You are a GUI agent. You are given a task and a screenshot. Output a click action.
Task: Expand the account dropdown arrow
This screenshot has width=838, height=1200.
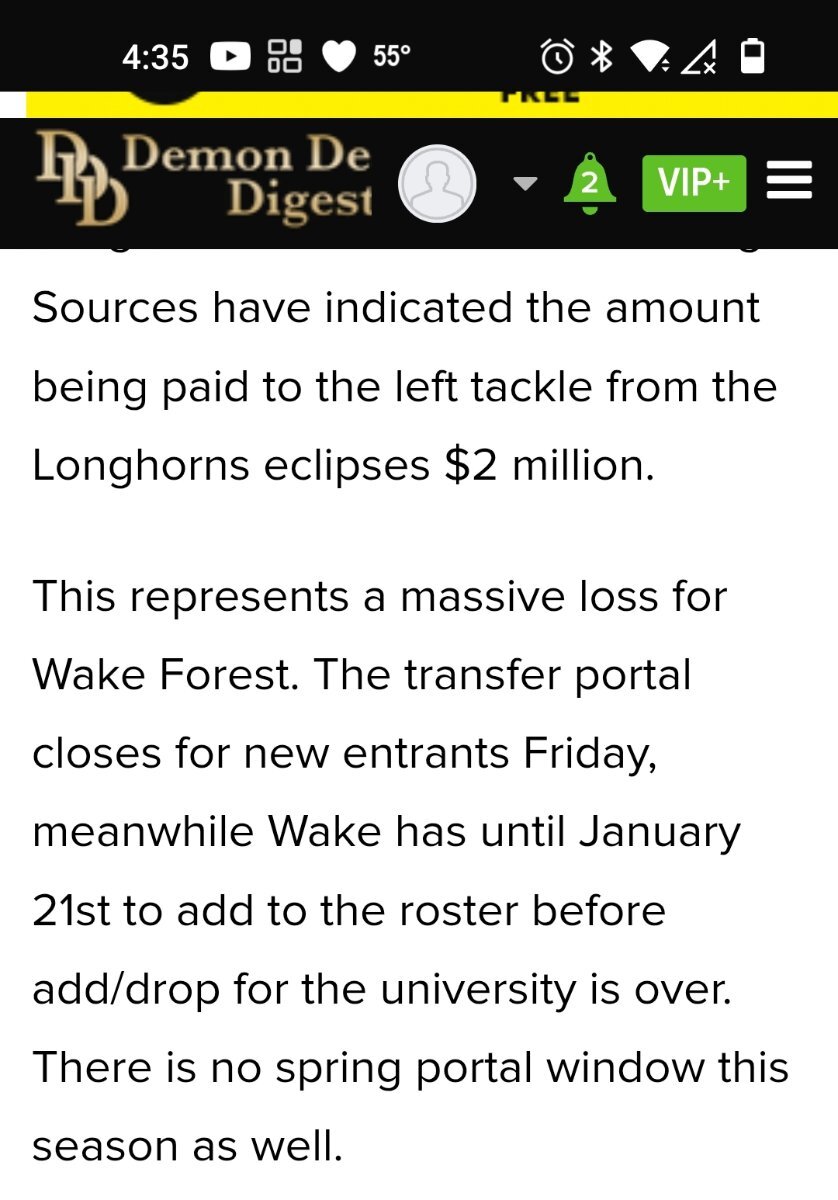(525, 184)
